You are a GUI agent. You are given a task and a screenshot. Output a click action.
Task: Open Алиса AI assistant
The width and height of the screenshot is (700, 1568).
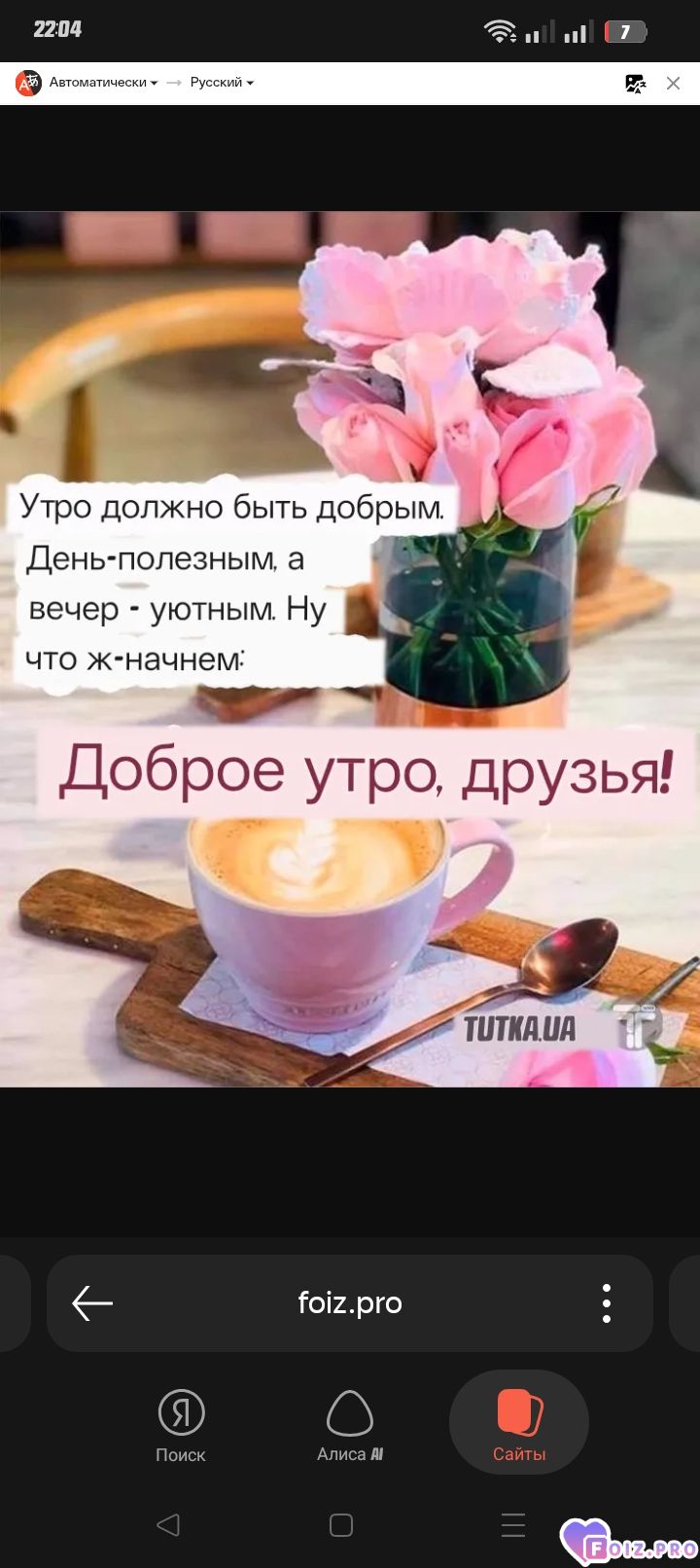[350, 1426]
